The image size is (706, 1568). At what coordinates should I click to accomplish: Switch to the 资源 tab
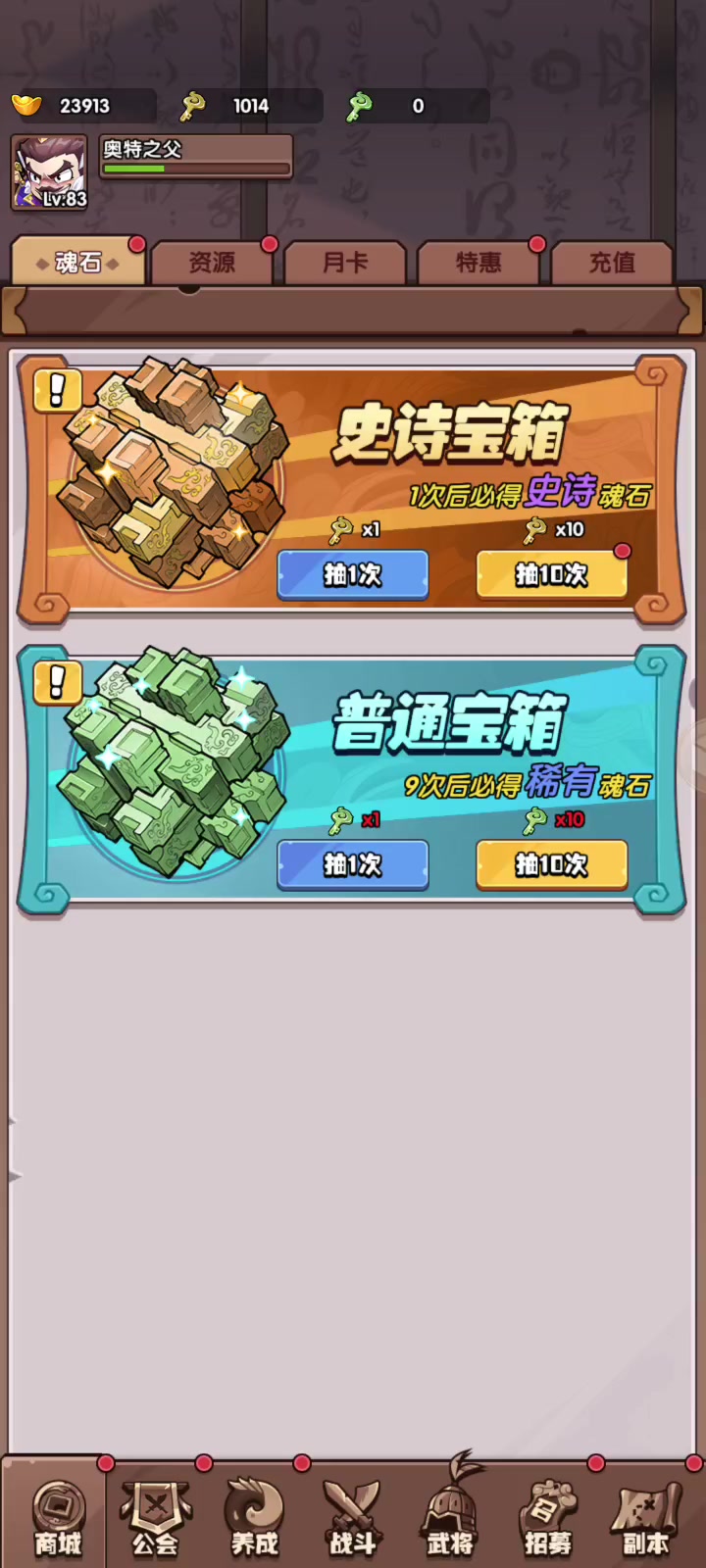point(212,262)
